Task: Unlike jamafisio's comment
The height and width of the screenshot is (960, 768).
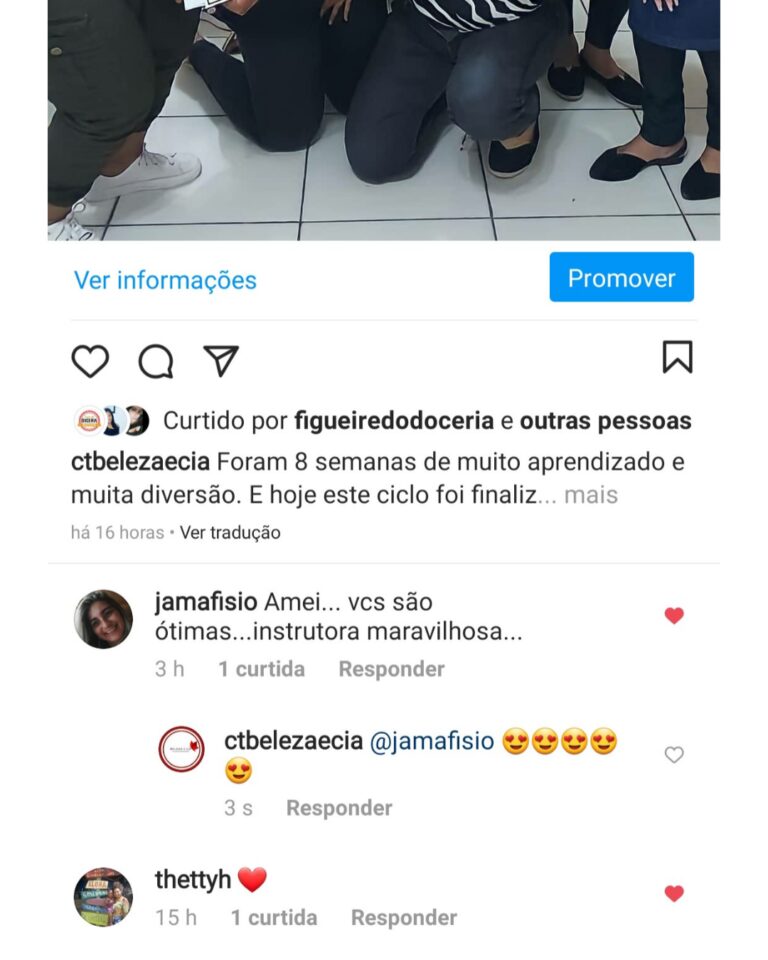Action: [674, 616]
